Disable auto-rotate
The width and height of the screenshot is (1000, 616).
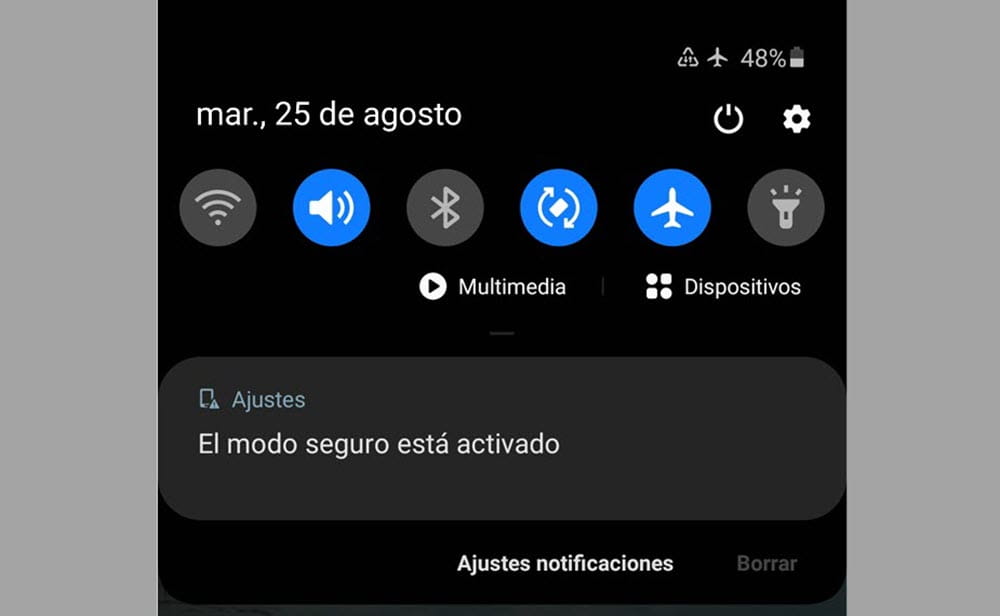(558, 209)
